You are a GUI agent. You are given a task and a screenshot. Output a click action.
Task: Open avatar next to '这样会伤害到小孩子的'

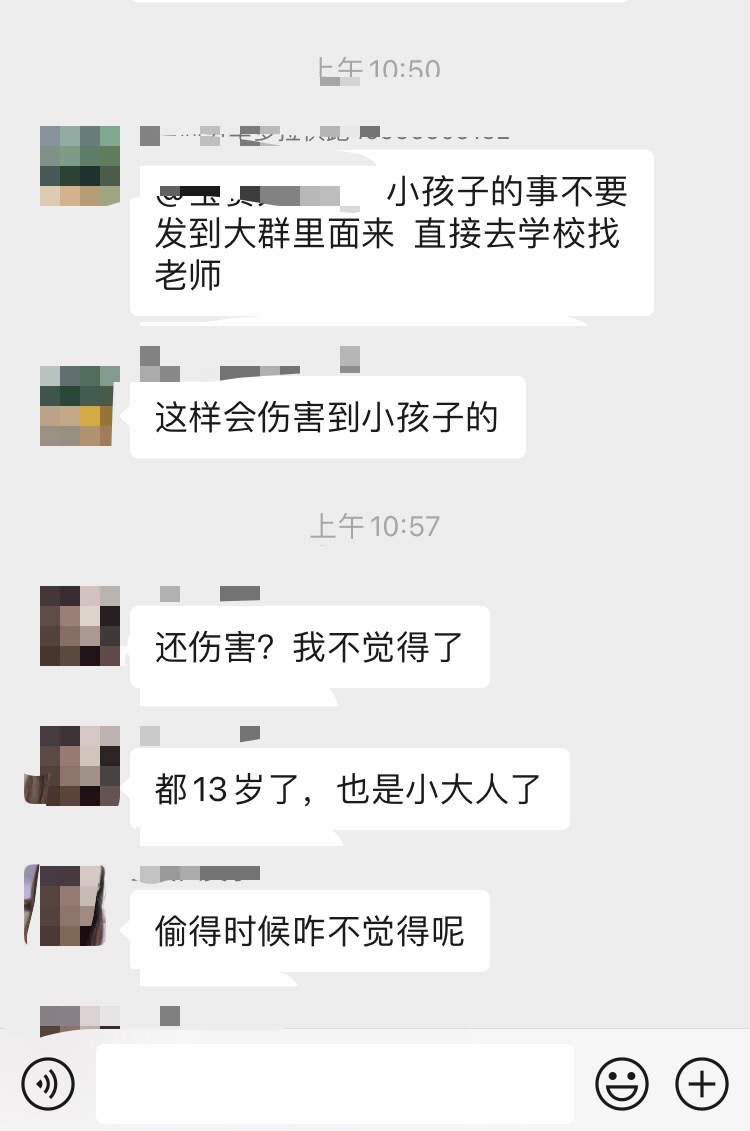(79, 406)
